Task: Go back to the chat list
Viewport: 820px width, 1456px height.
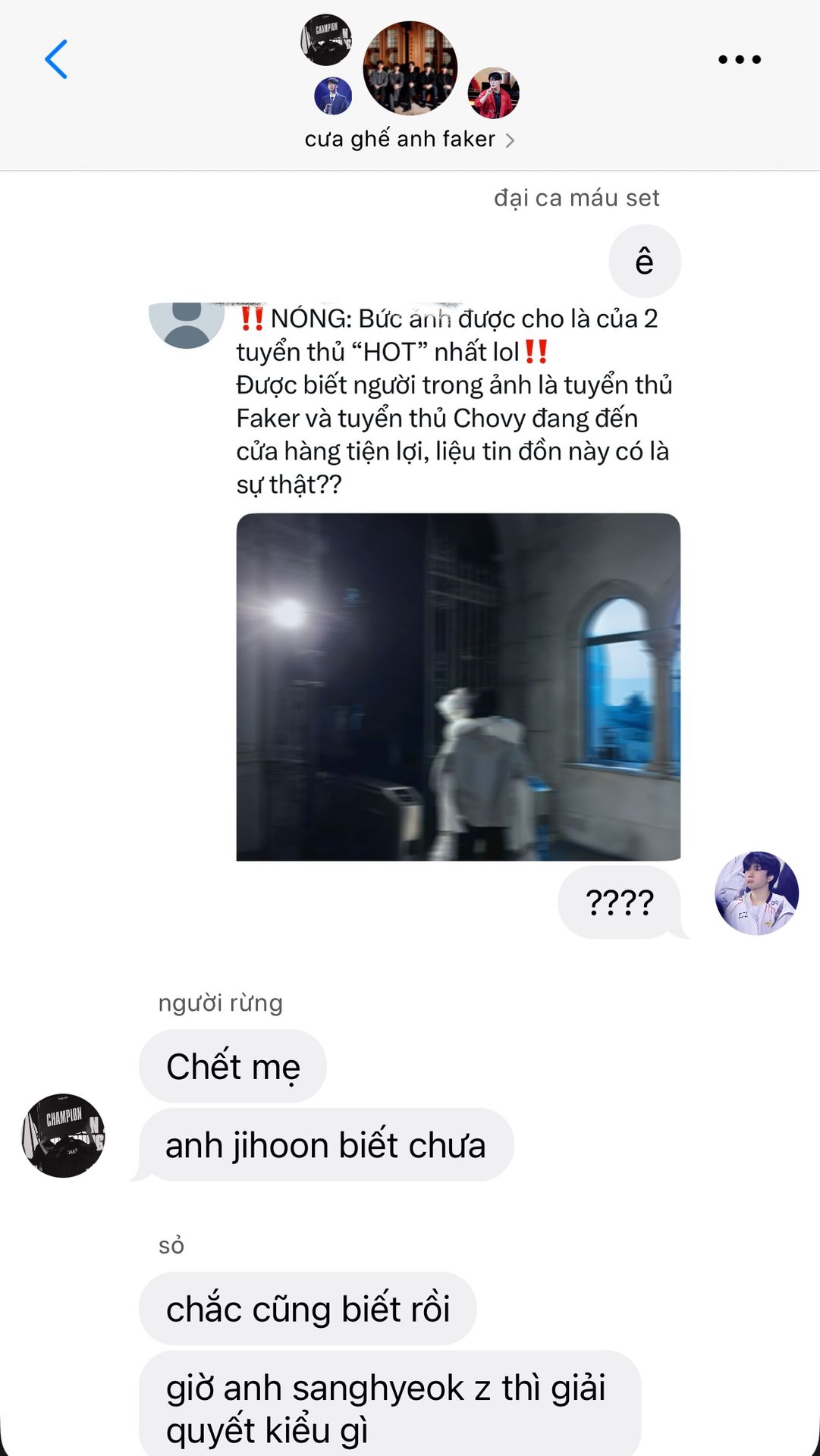Action: pyautogui.click(x=57, y=60)
